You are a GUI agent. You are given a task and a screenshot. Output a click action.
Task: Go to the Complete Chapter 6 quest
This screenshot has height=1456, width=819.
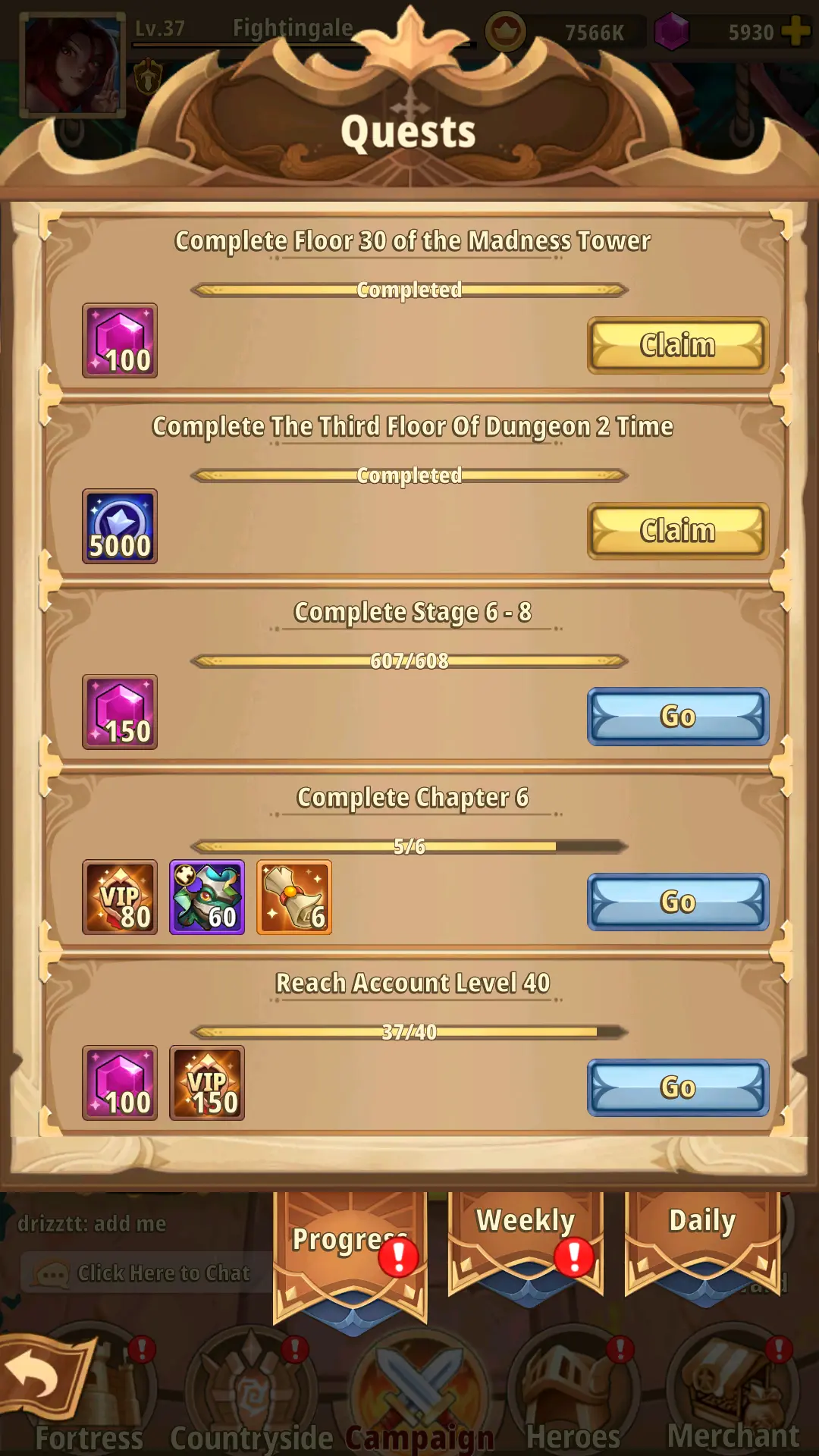pyautogui.click(x=677, y=902)
